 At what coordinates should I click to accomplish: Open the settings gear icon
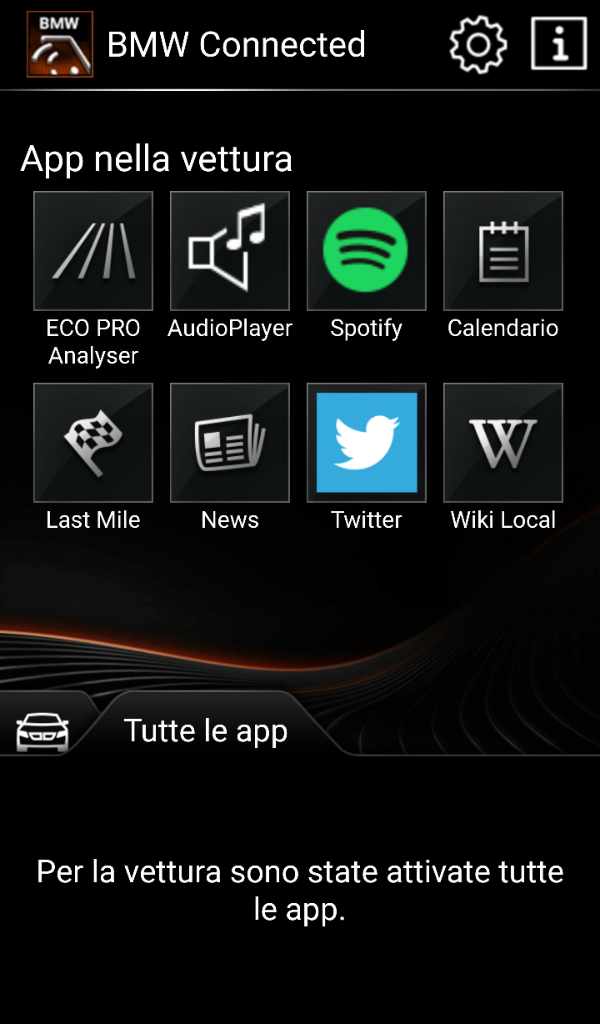(x=478, y=44)
